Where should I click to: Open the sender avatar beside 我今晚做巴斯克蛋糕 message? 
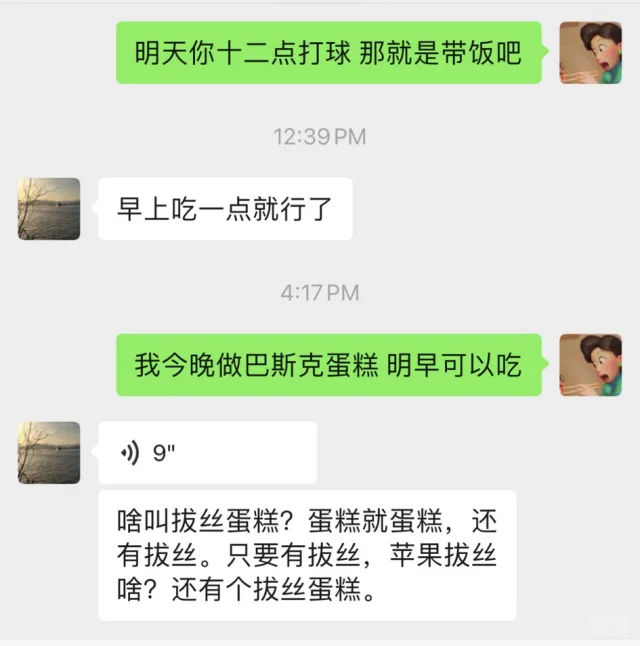point(590,365)
